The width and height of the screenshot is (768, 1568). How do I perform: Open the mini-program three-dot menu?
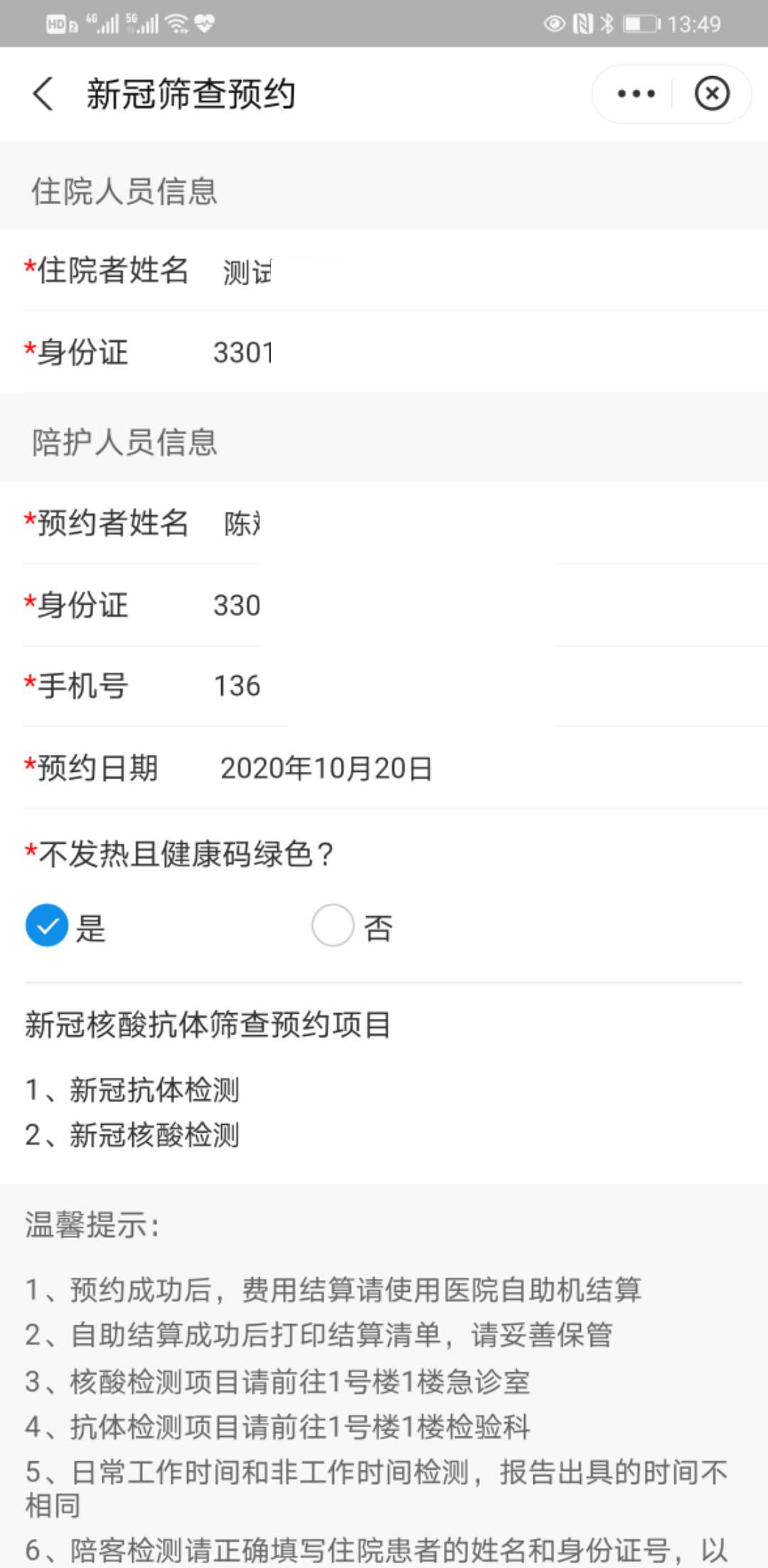tap(636, 94)
